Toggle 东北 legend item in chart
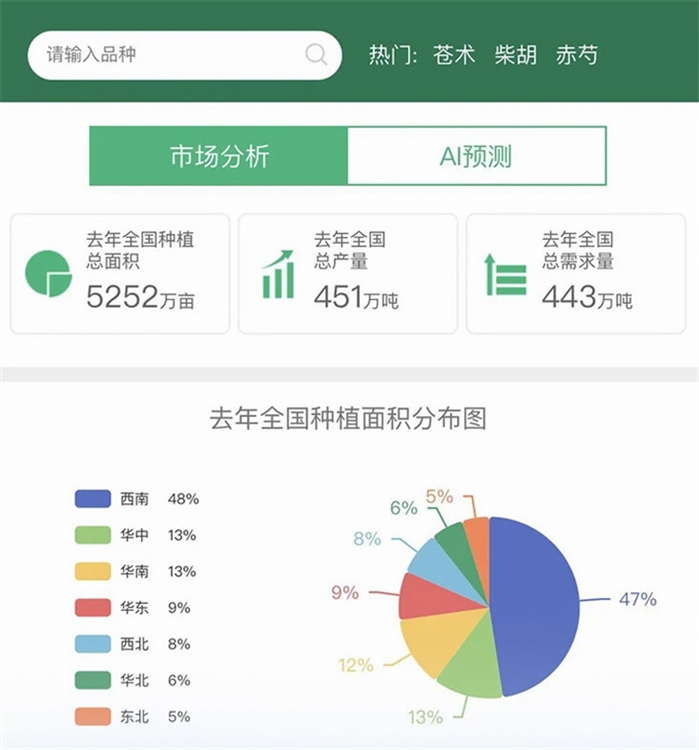 (x=133, y=717)
